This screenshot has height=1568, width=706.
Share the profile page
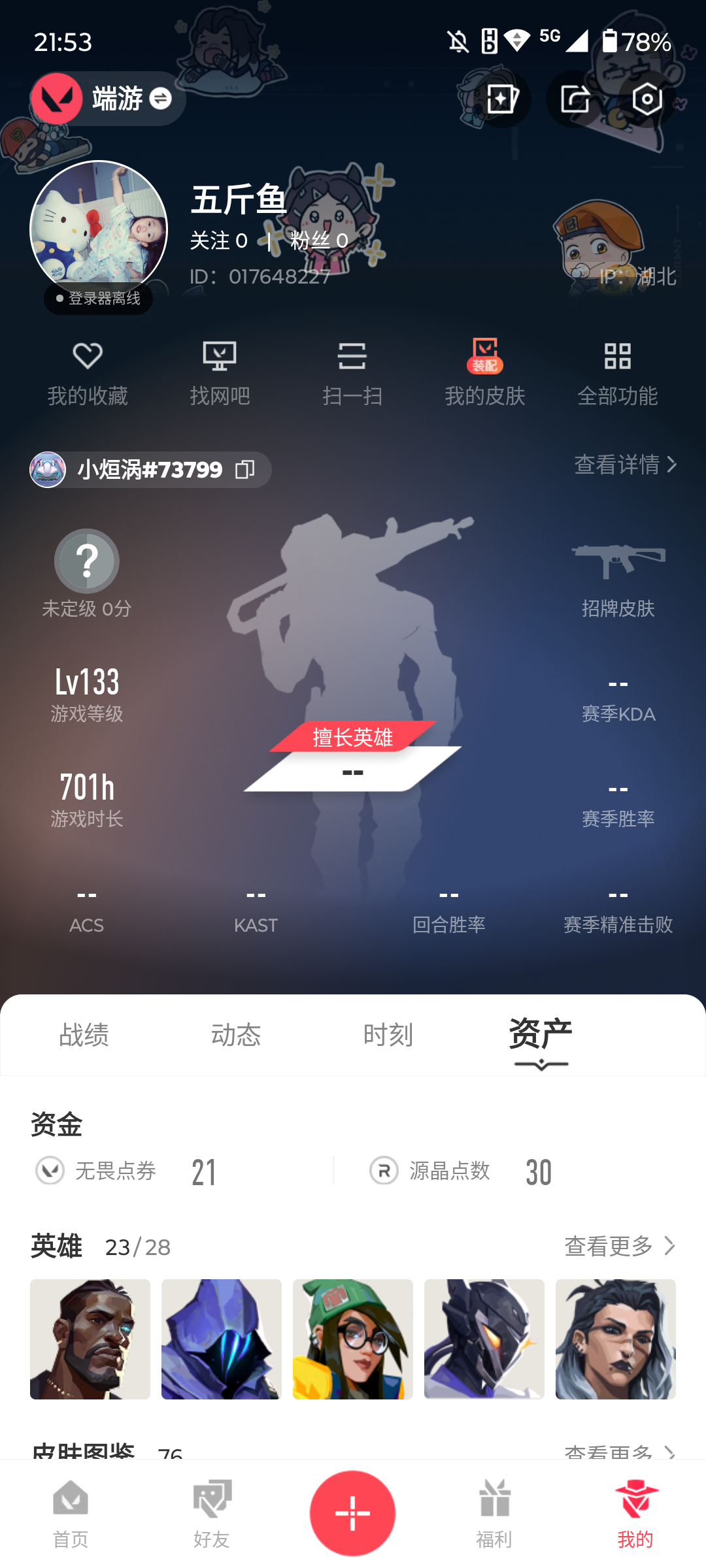pyautogui.click(x=575, y=99)
